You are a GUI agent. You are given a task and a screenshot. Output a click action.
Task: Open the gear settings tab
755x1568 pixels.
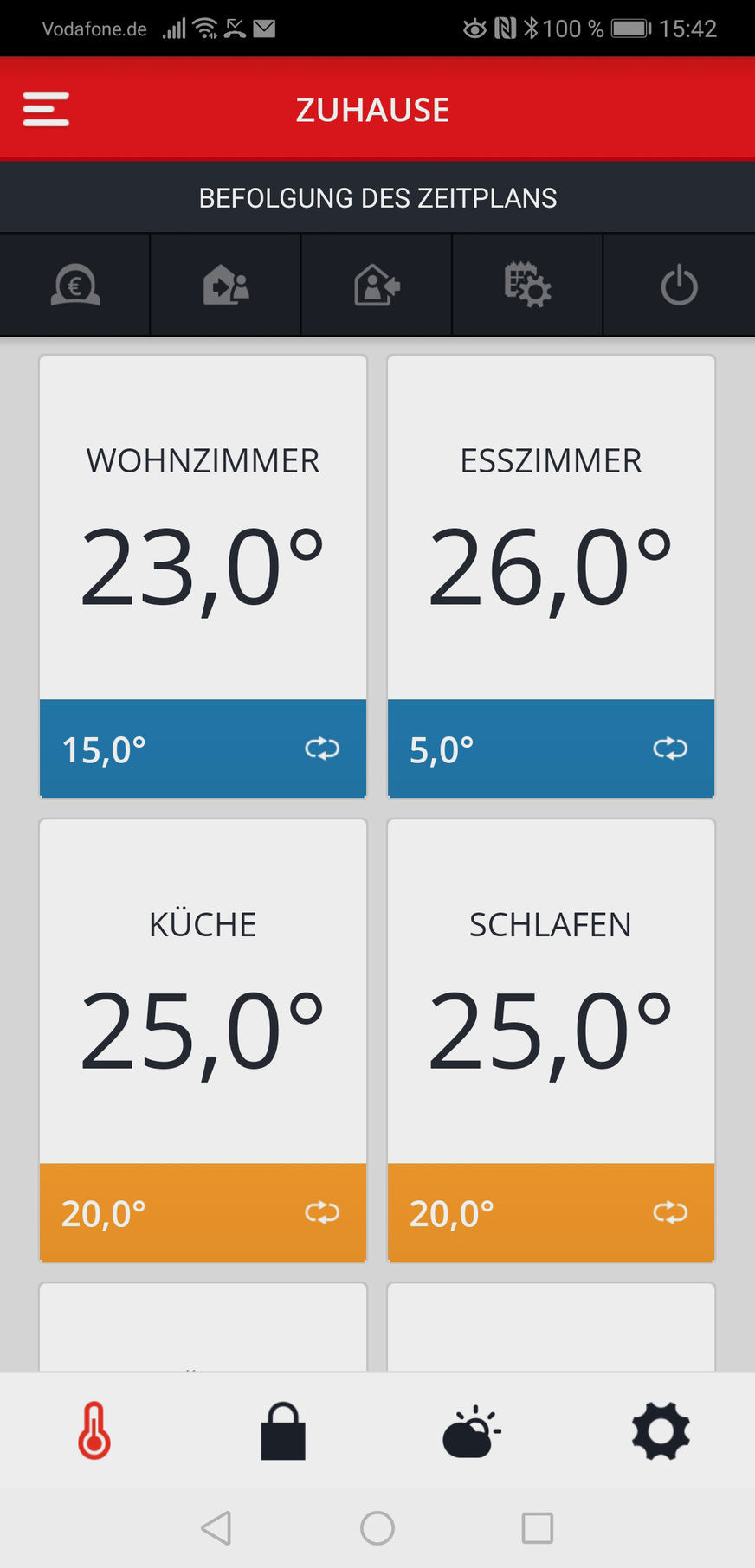pos(661,1430)
